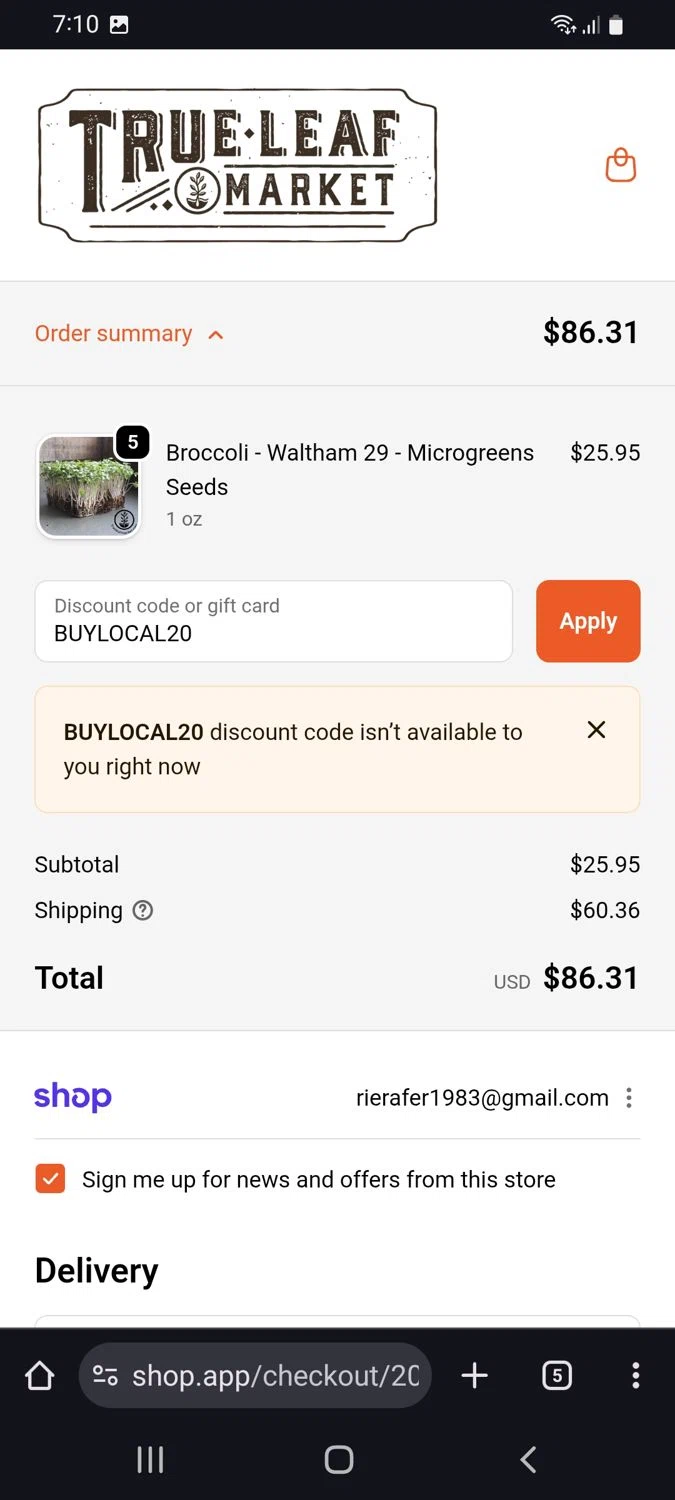675x1500 pixels.
Task: Go to browser home page
Action: [39, 1376]
